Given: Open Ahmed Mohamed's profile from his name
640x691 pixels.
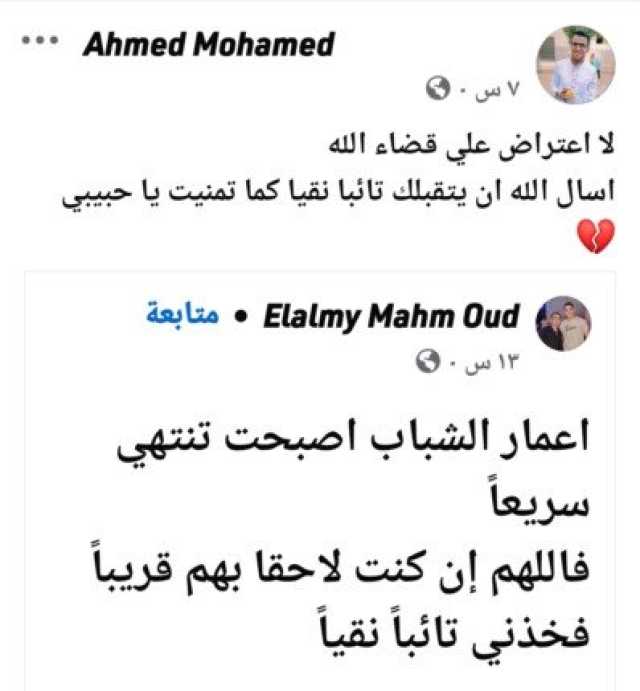Looking at the screenshot, I should [208, 45].
